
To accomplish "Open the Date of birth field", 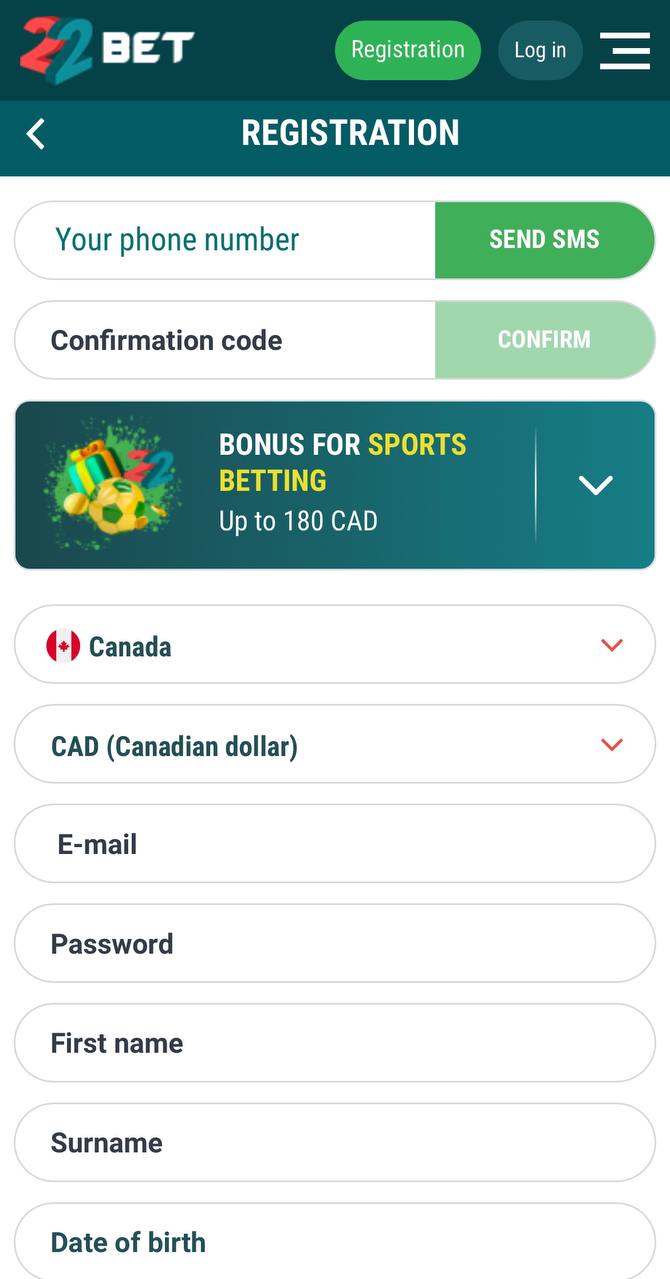I will (x=335, y=1241).
